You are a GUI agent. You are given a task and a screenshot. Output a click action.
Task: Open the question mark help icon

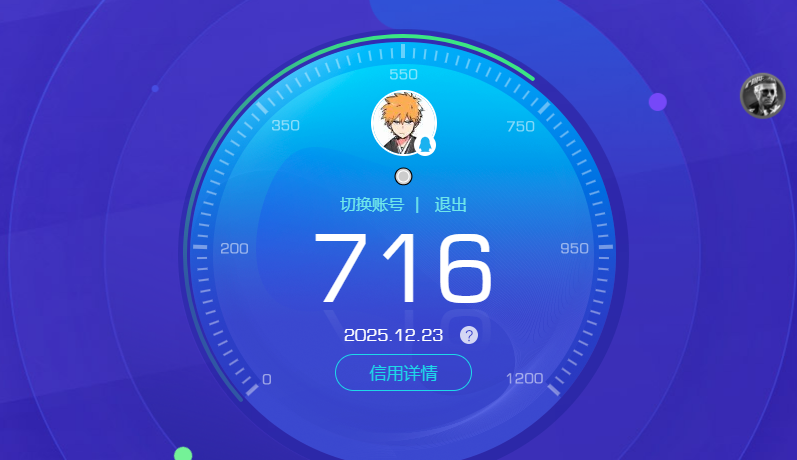[469, 335]
